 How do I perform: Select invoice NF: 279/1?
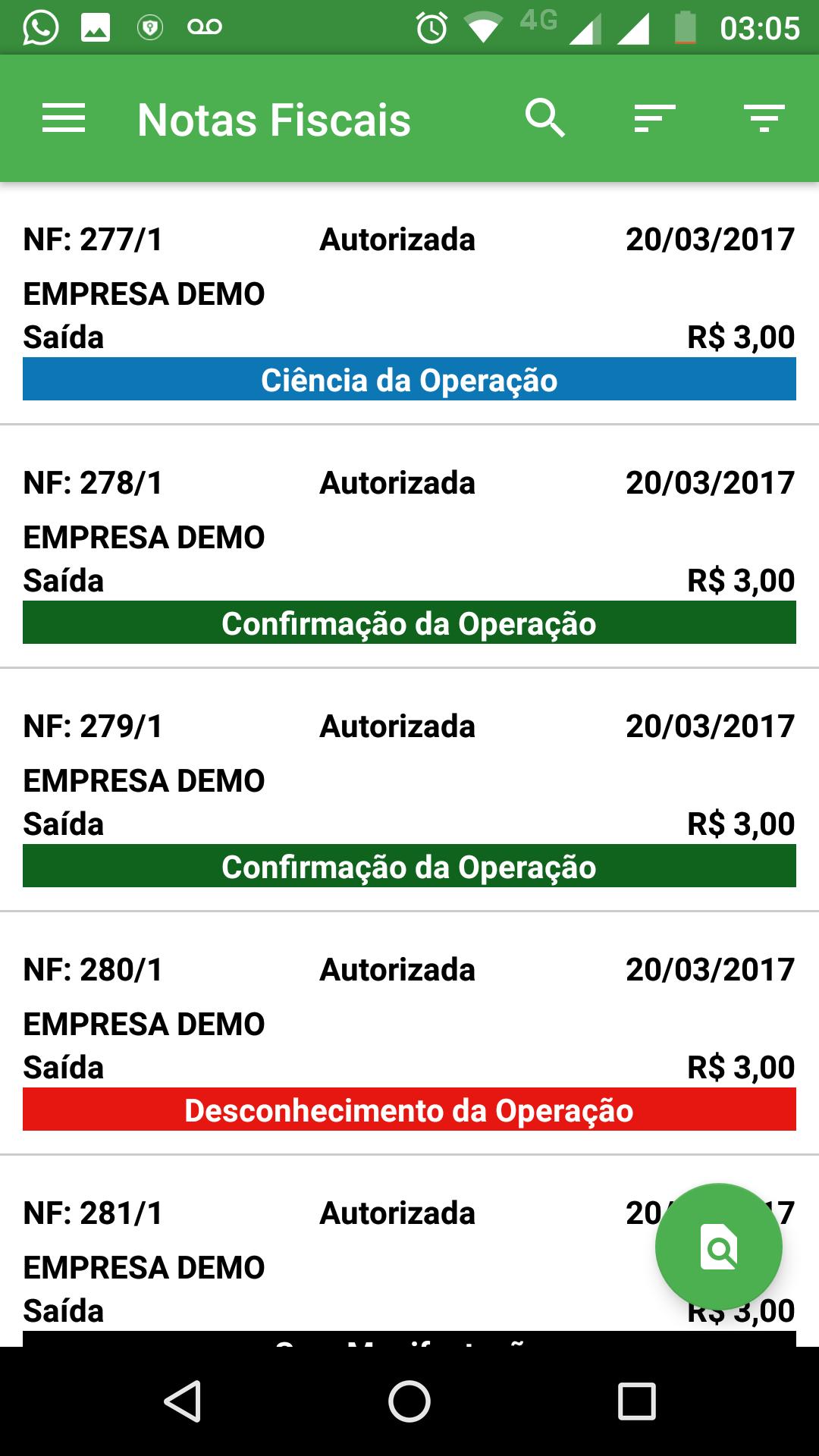[409, 789]
